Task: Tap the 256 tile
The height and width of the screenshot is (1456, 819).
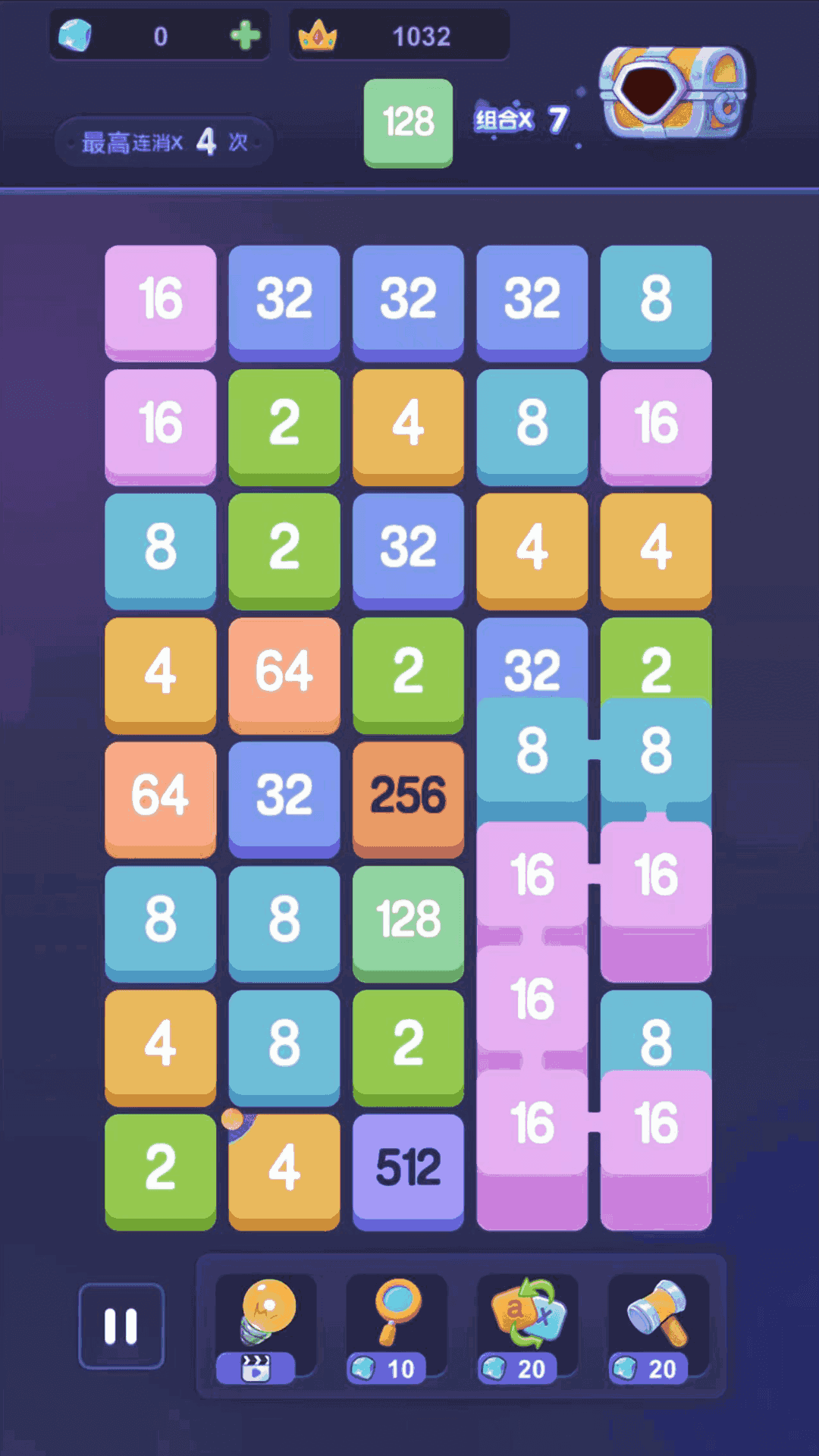Action: tap(408, 796)
